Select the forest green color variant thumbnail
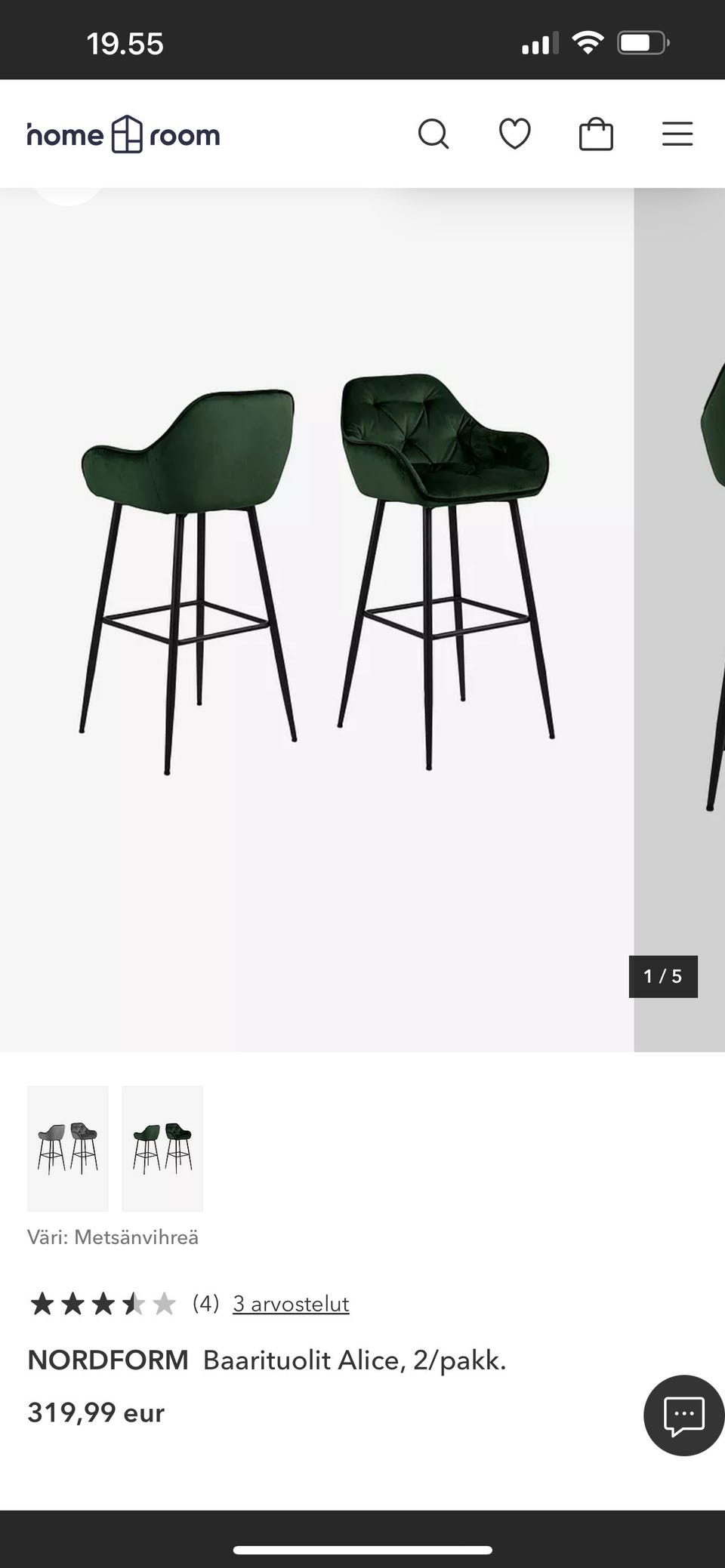Image resolution: width=725 pixels, height=1568 pixels. coord(162,1148)
